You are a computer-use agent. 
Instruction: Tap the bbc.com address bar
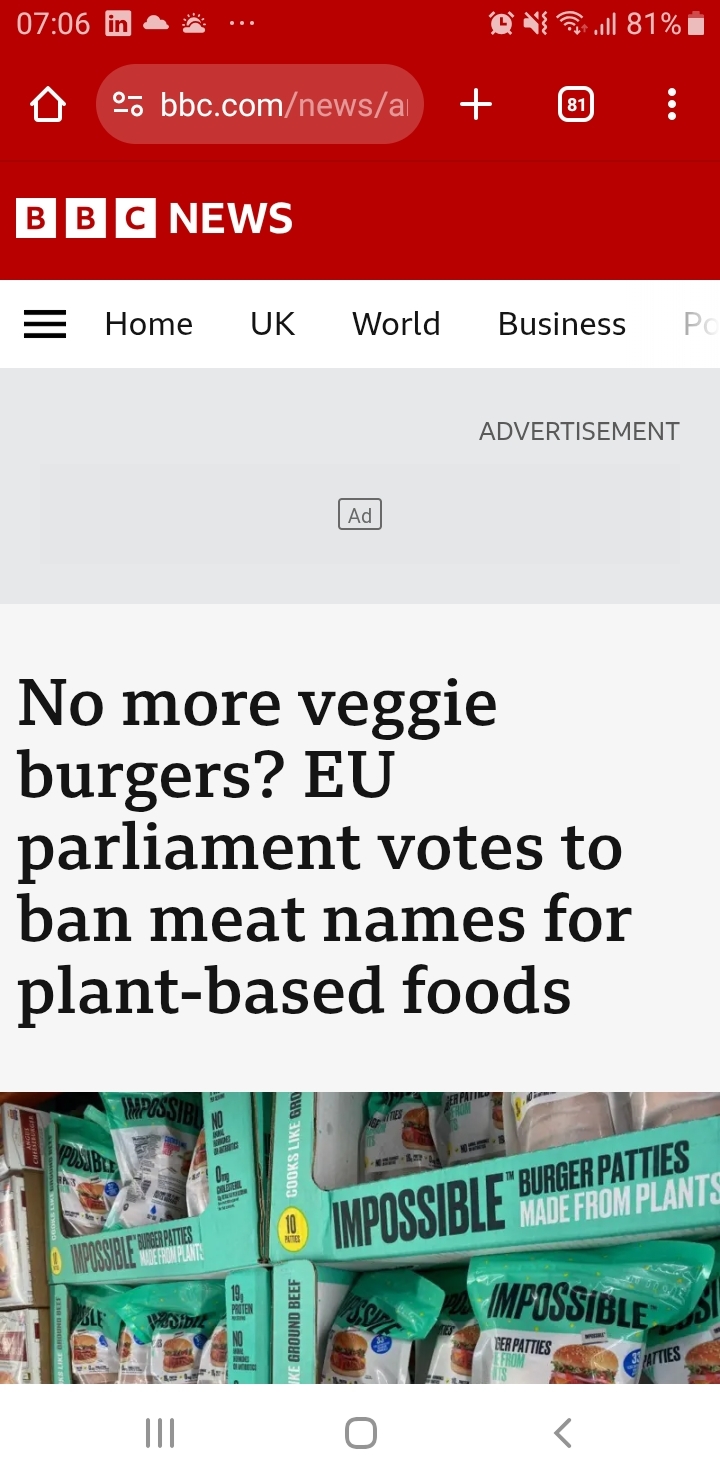point(260,104)
